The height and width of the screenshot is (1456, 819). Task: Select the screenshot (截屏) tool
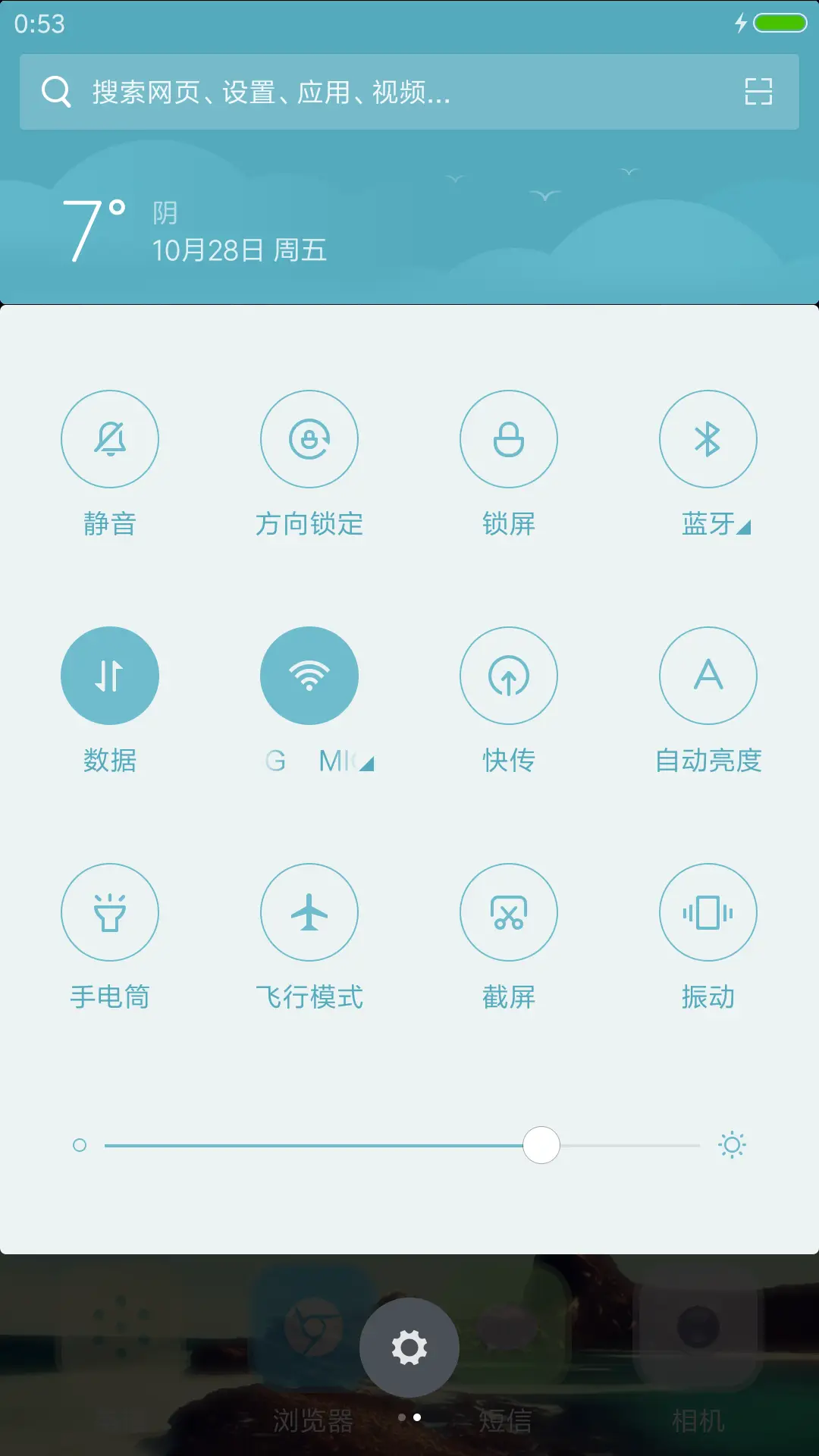pos(509,912)
